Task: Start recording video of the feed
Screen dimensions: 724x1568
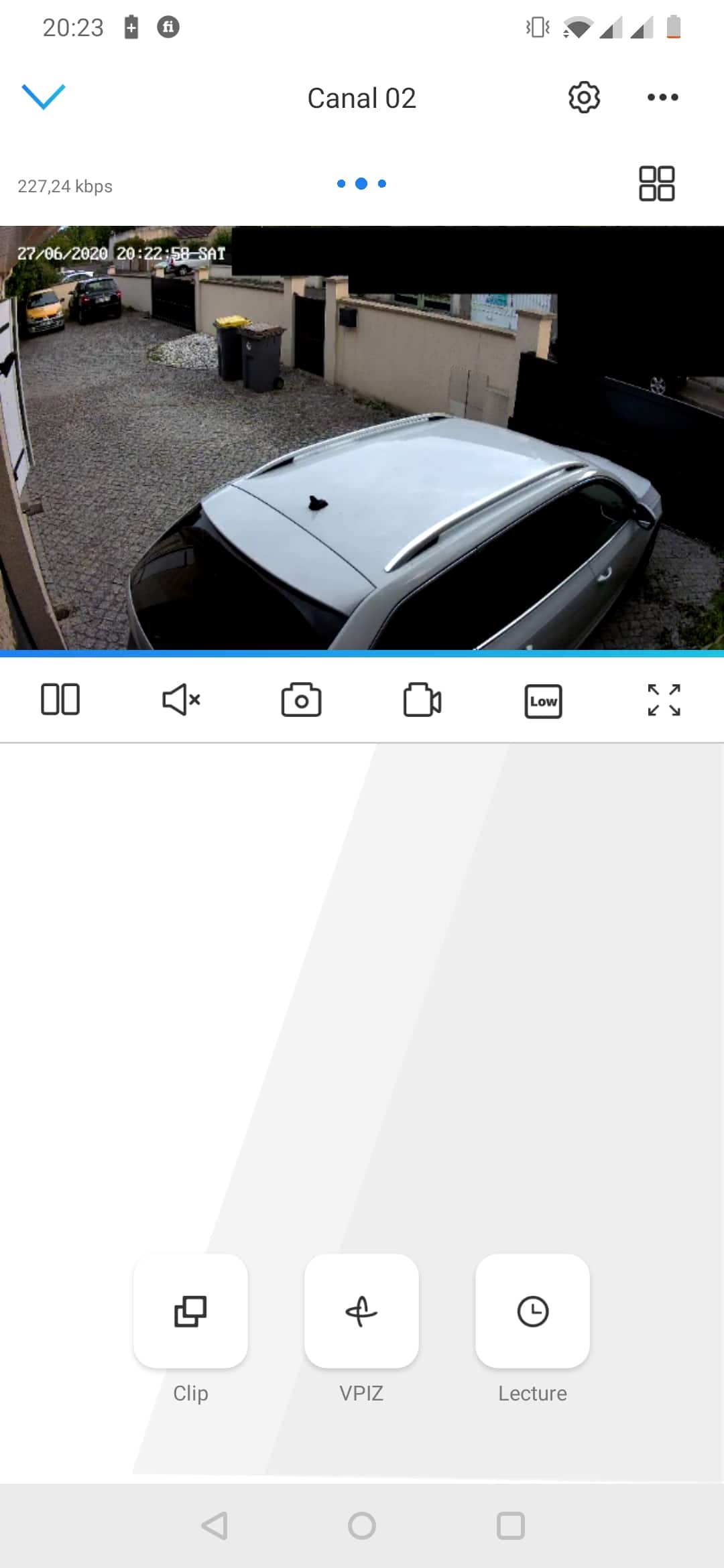Action: pyautogui.click(x=422, y=700)
